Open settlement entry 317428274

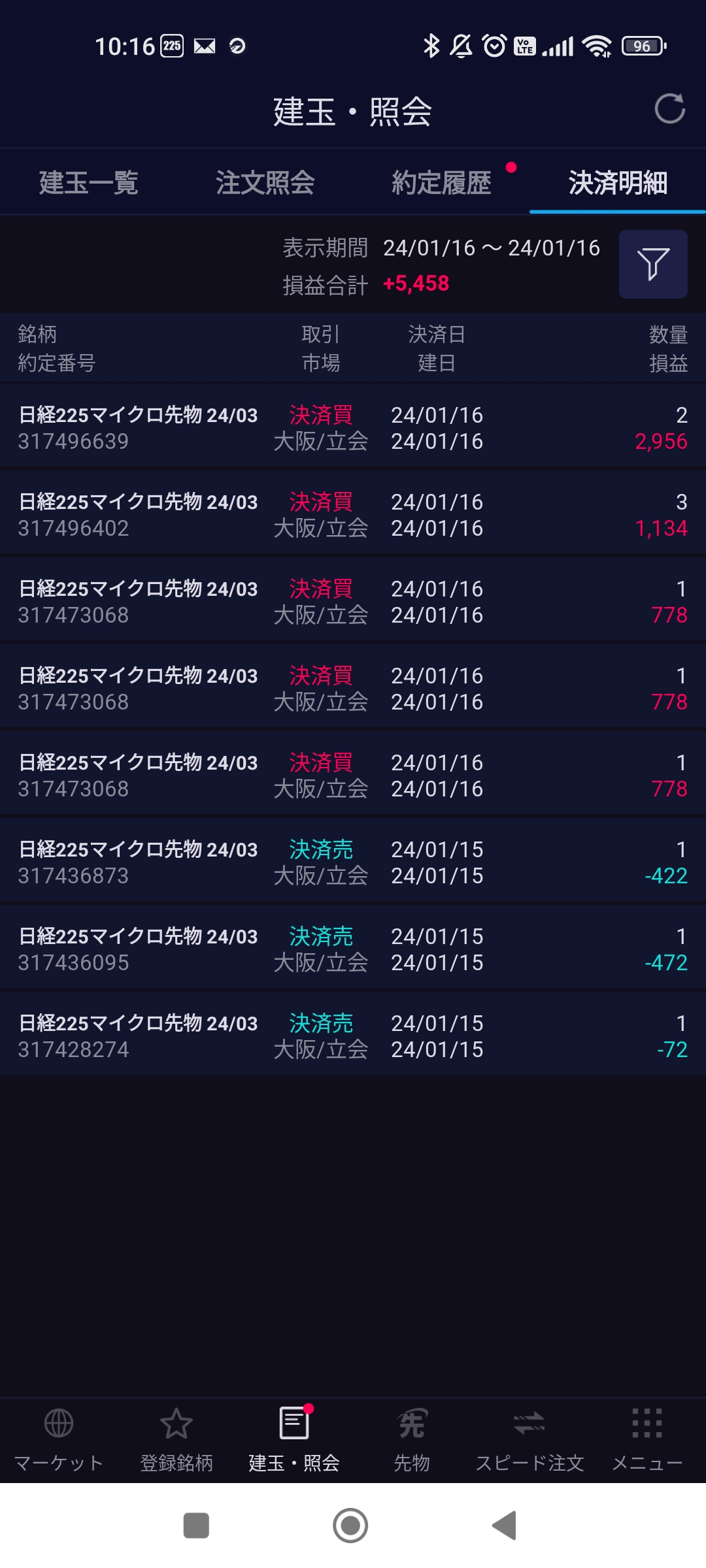pos(353,1036)
